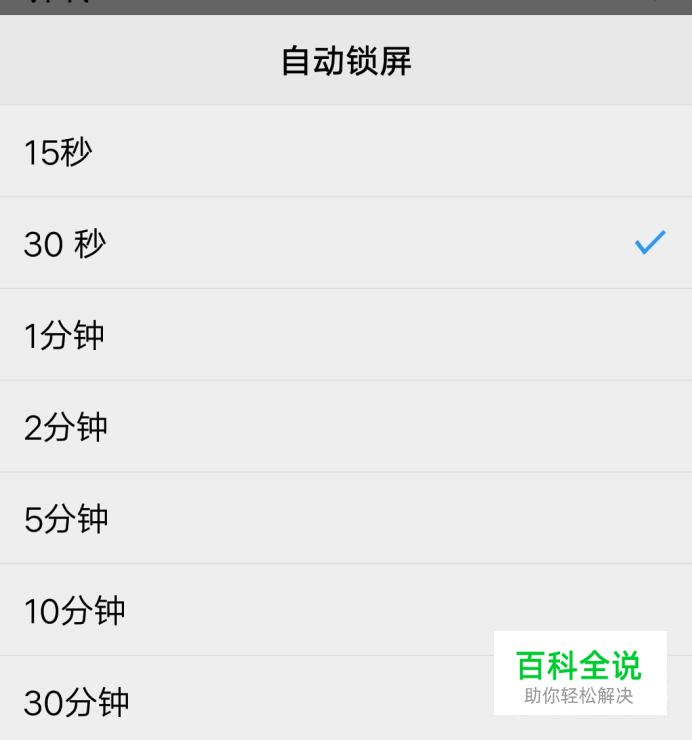The height and width of the screenshot is (740, 692).
Task: Set auto-lock to 30分钟
Action: [x=77, y=703]
